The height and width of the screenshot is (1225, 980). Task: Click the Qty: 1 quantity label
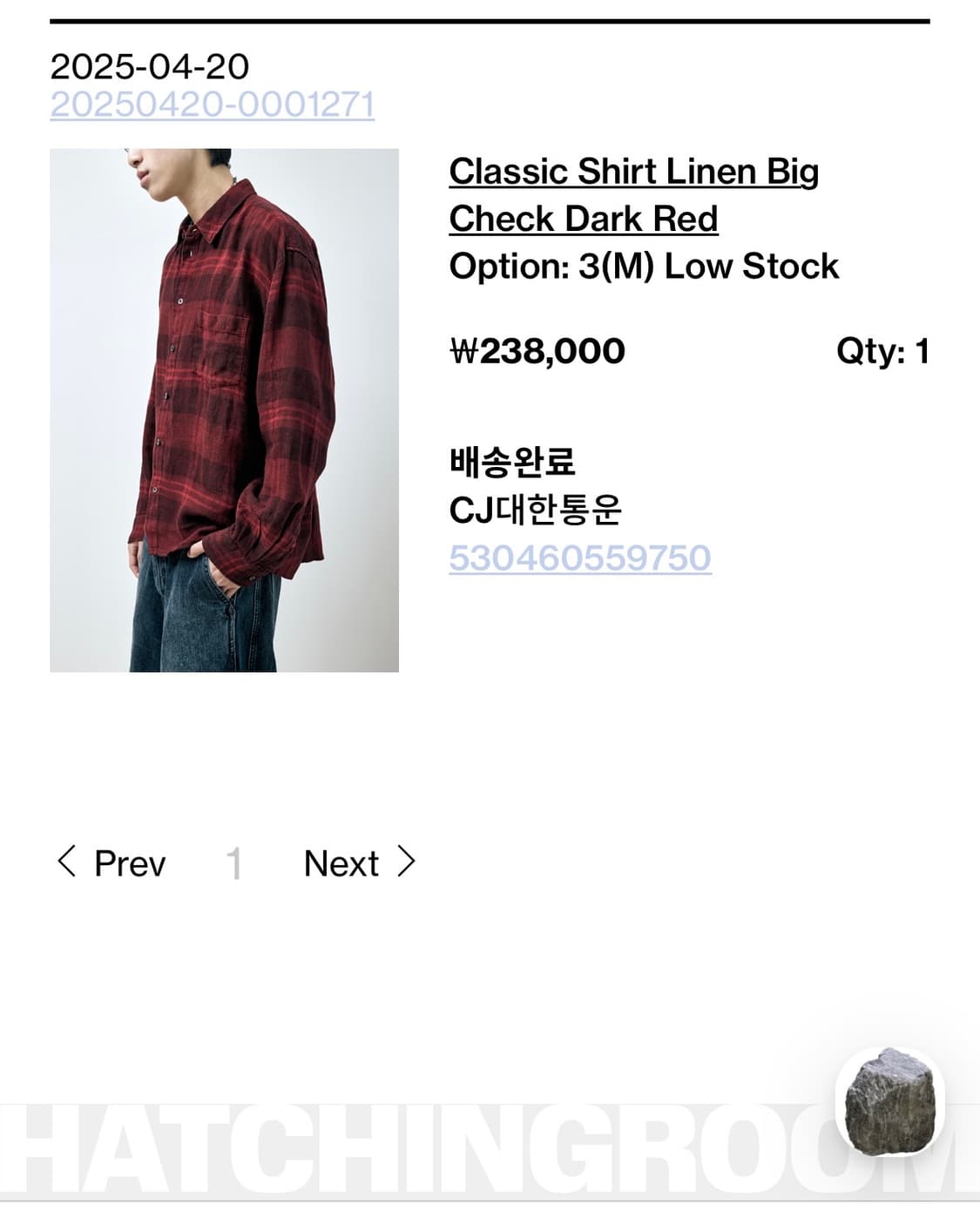(883, 351)
